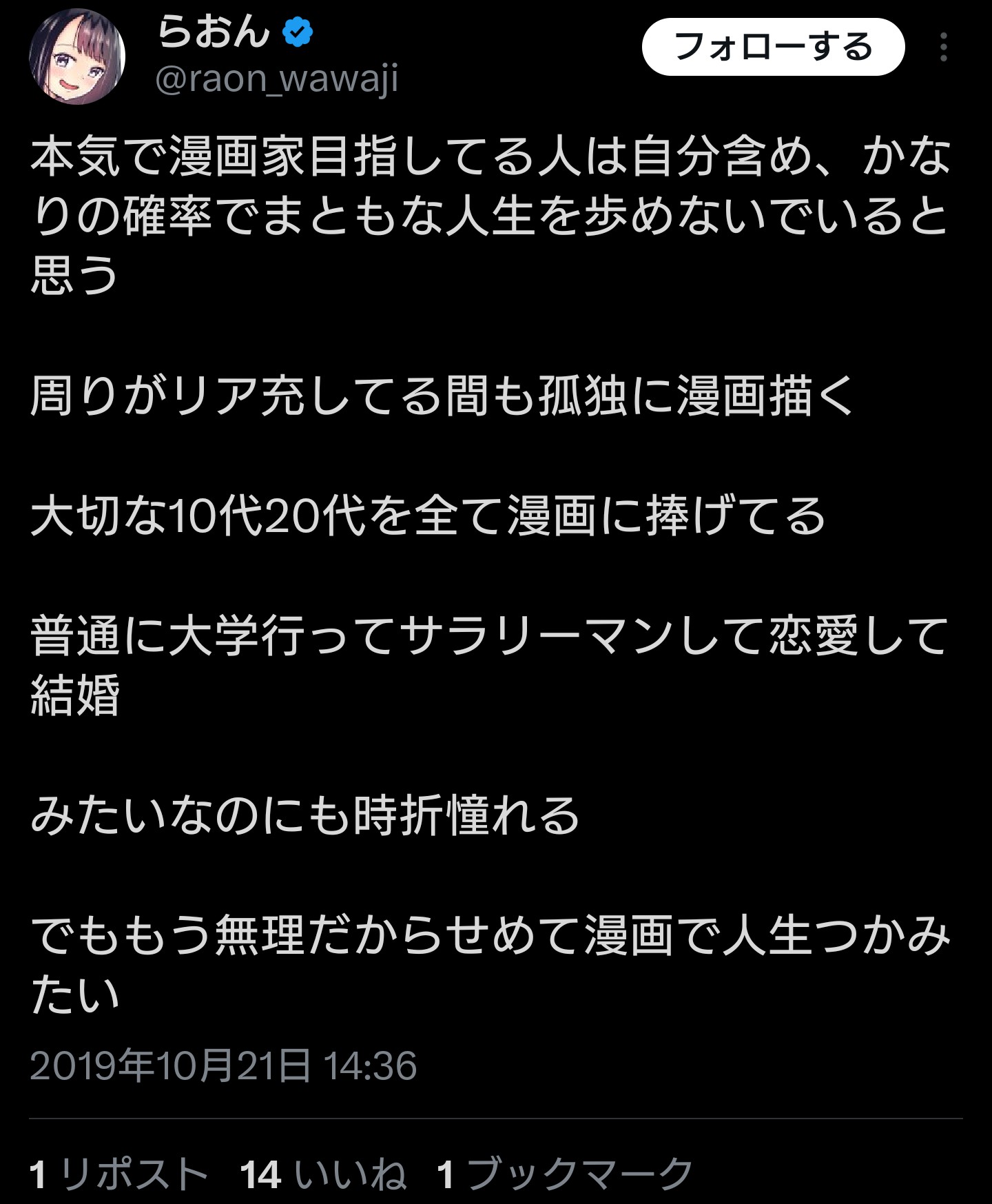Open the three-dot overflow menu
Screen dimensions: 992x1204
pyautogui.click(x=943, y=48)
